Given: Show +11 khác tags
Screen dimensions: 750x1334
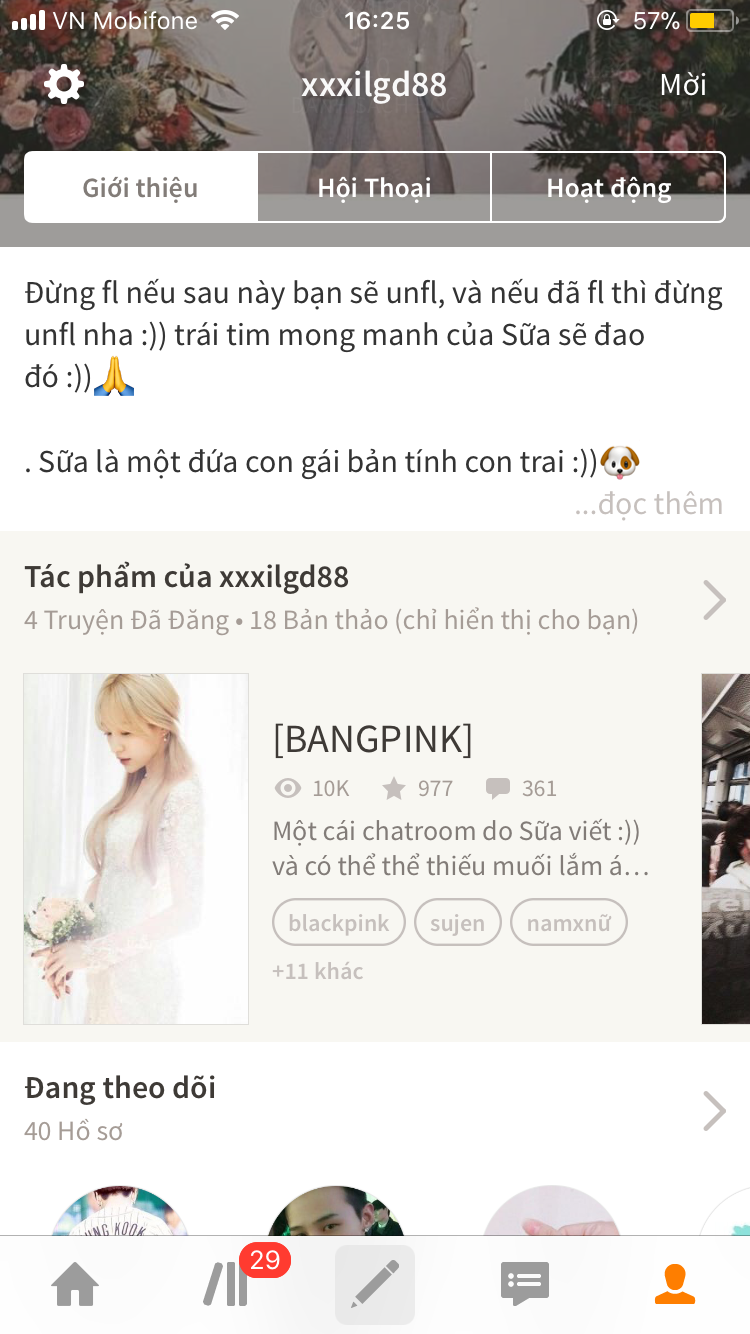Looking at the screenshot, I should 318,971.
